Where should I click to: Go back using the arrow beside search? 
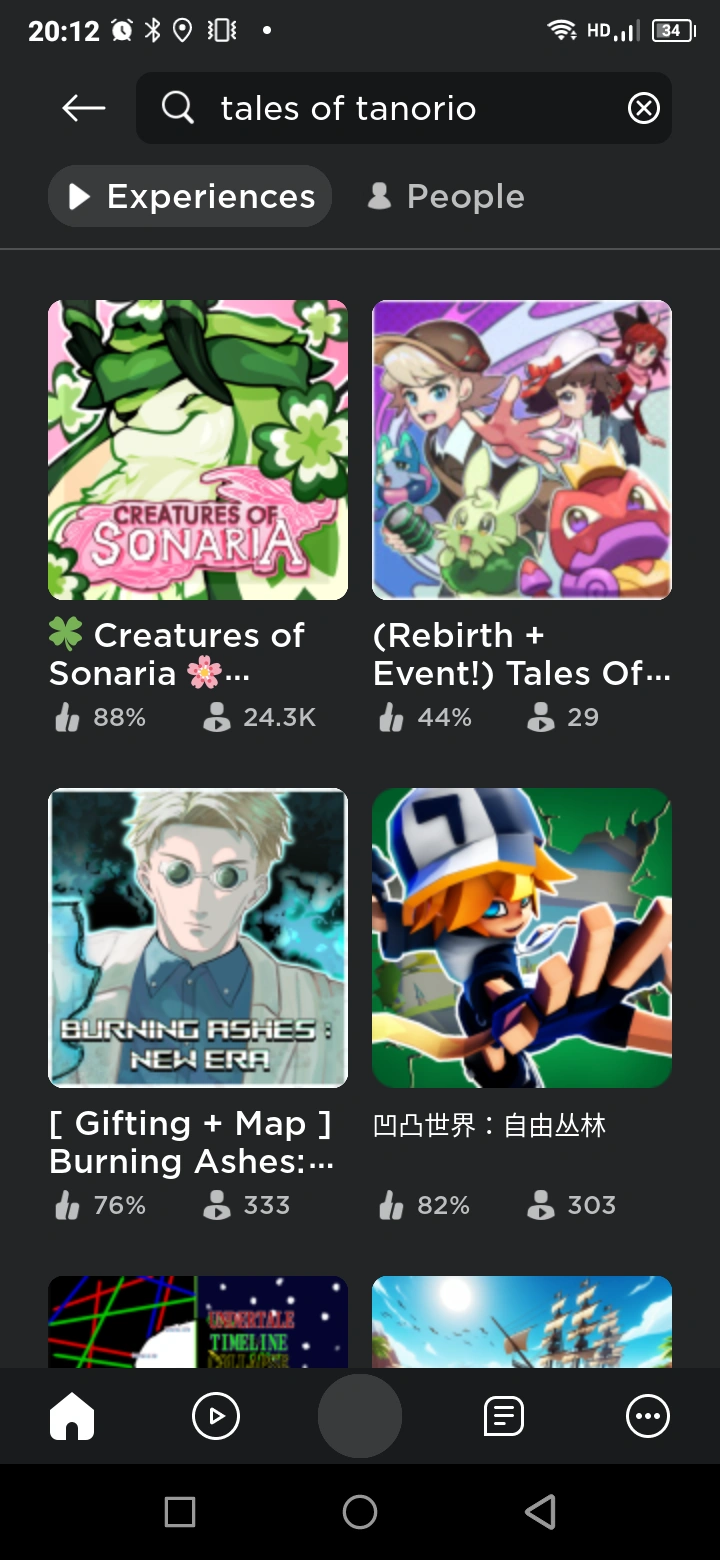point(84,108)
